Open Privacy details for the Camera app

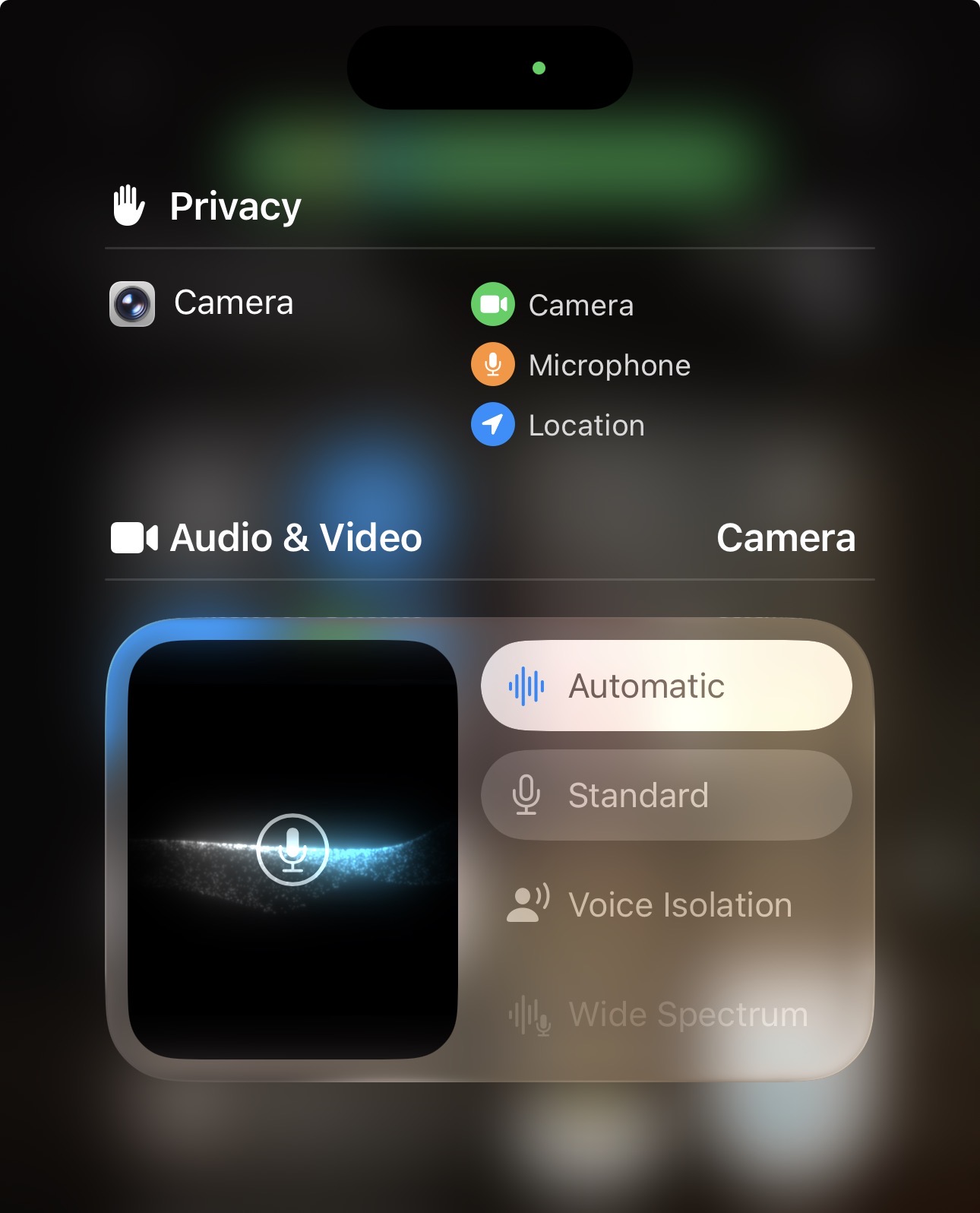pyautogui.click(x=202, y=303)
